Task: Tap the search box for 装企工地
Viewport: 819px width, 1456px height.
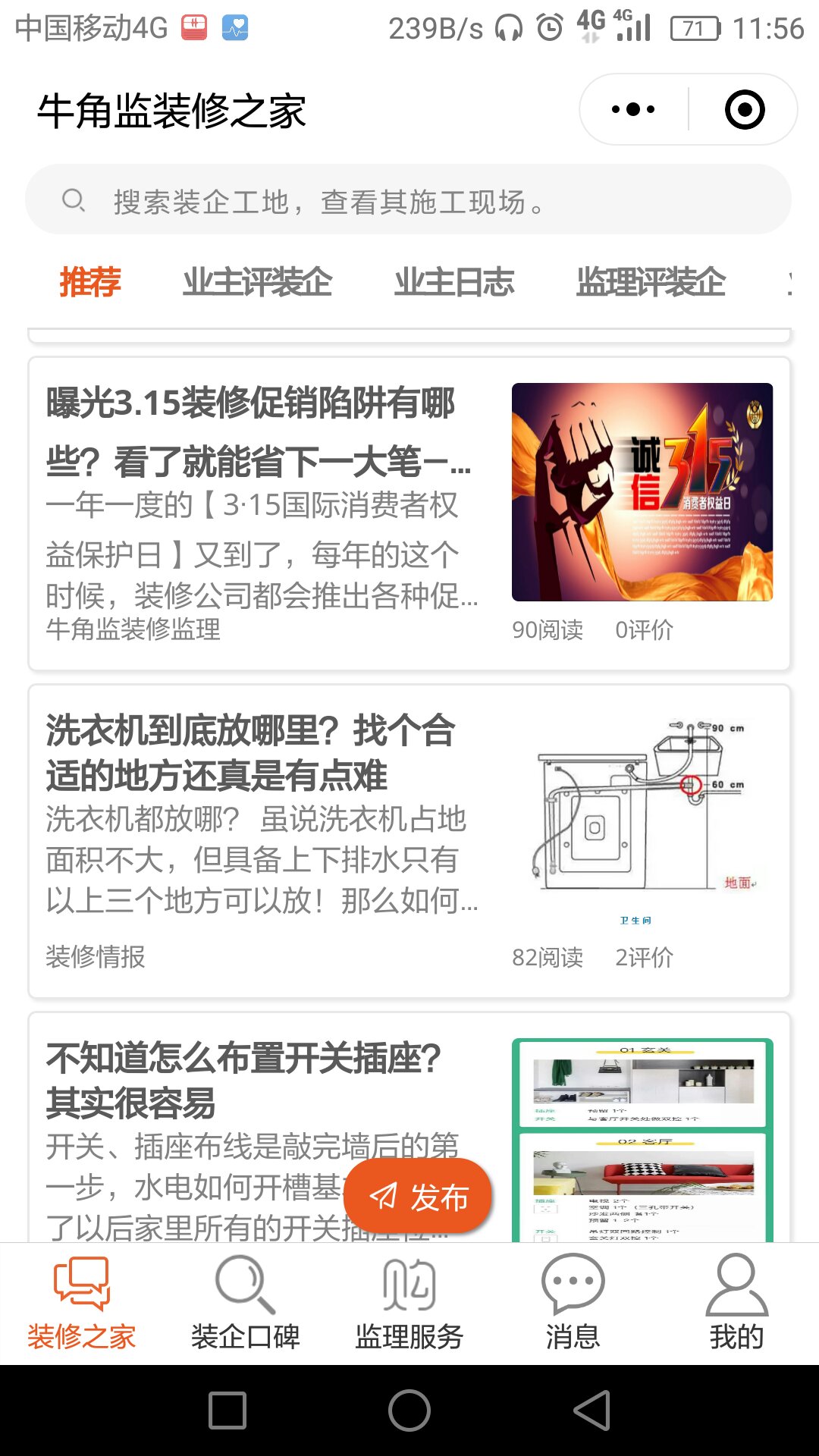Action: (x=409, y=199)
